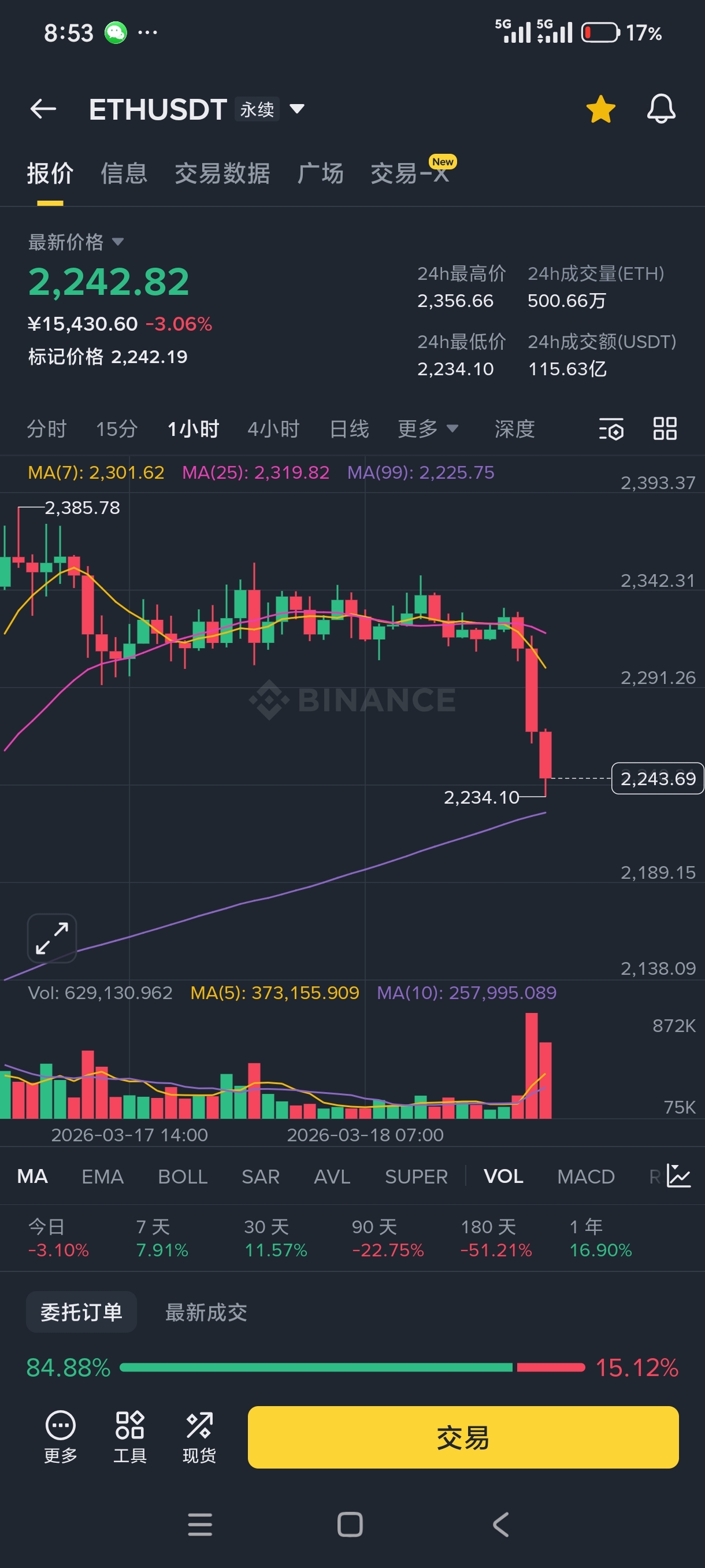Select the MACD indicator
Viewport: 705px width, 1568px height.
[x=586, y=1177]
